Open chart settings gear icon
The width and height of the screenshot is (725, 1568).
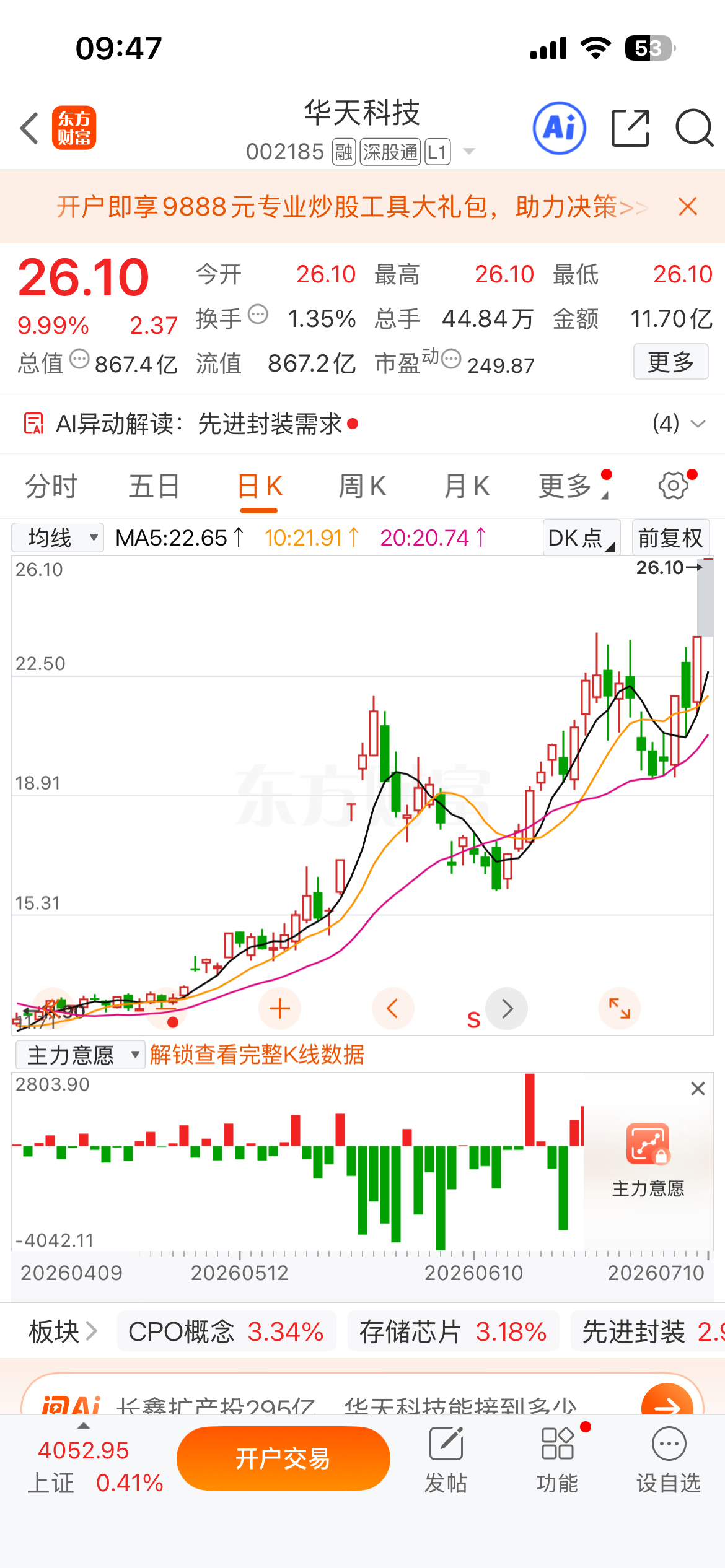click(674, 486)
